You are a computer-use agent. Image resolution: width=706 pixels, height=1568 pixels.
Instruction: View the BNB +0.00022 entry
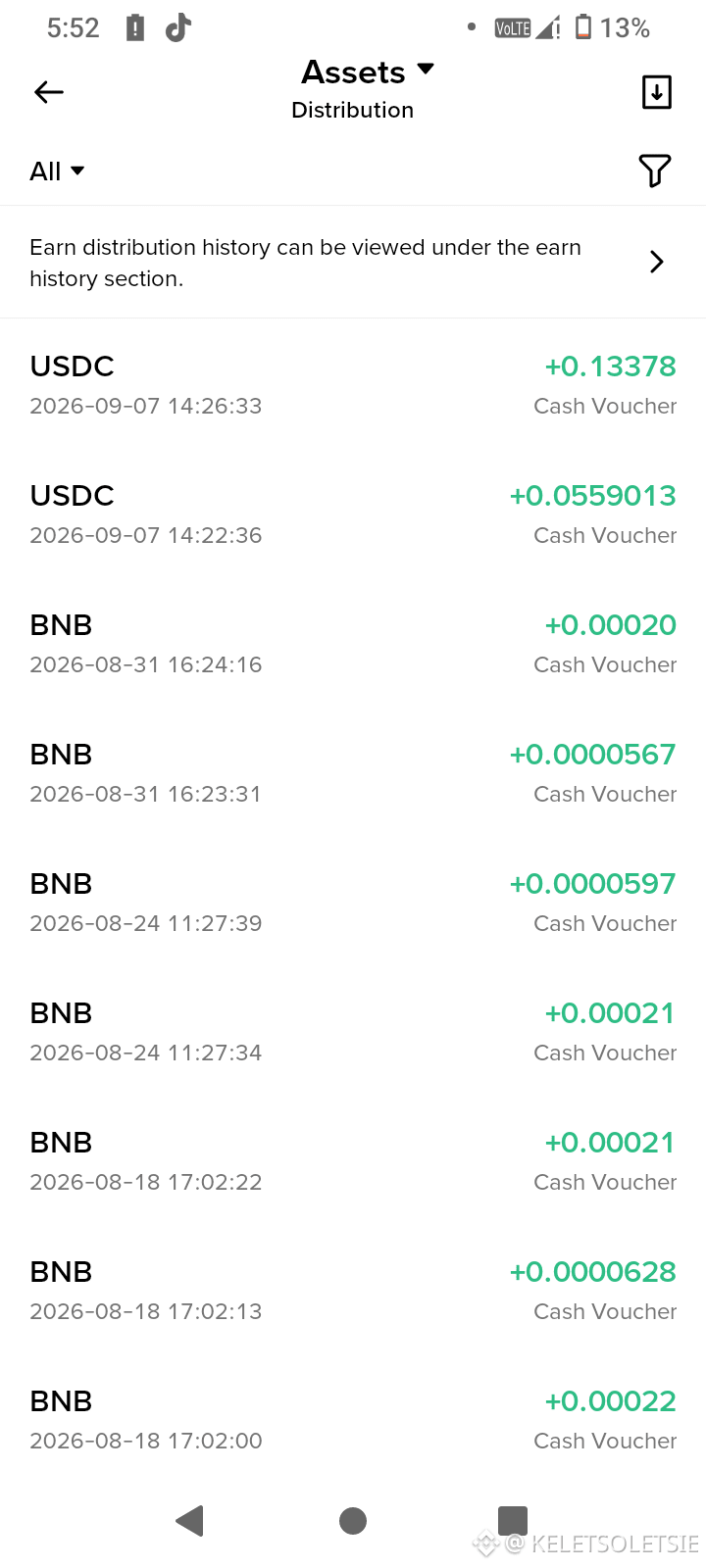353,1420
